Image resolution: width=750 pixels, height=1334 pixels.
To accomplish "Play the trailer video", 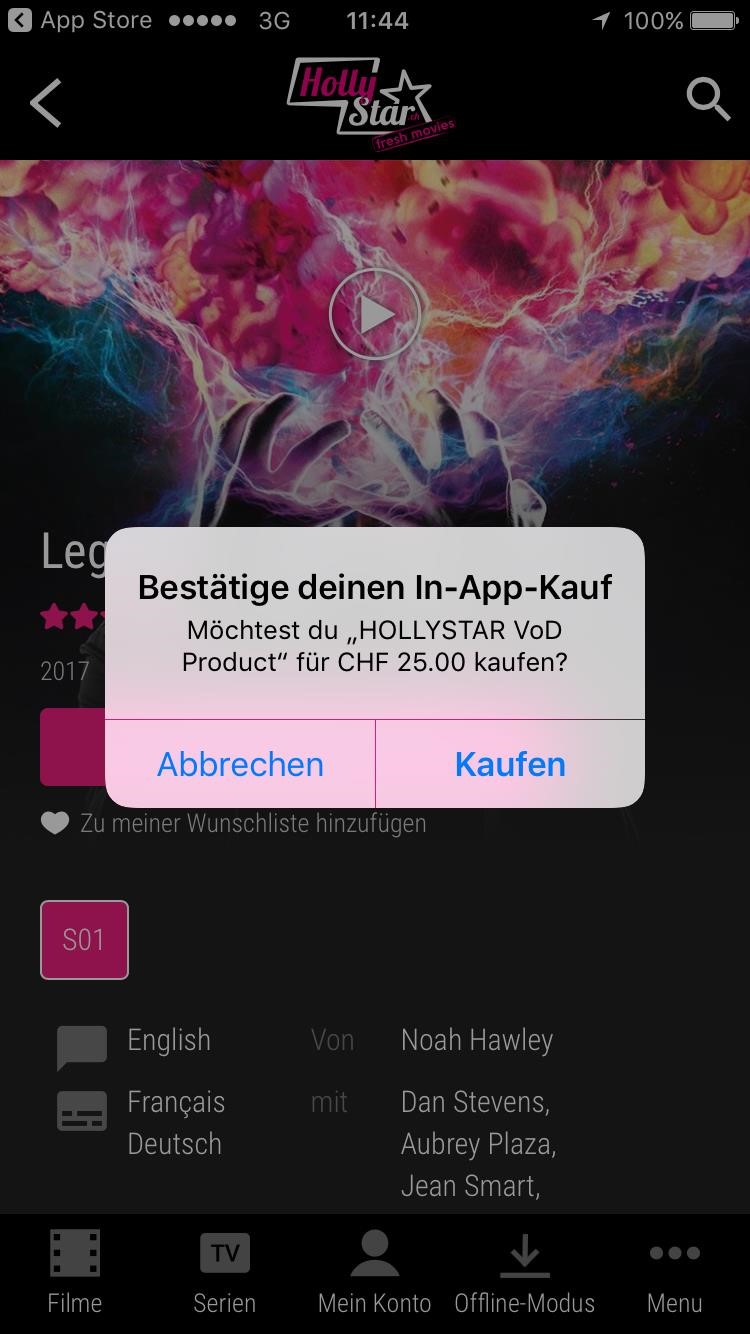I will coord(375,314).
